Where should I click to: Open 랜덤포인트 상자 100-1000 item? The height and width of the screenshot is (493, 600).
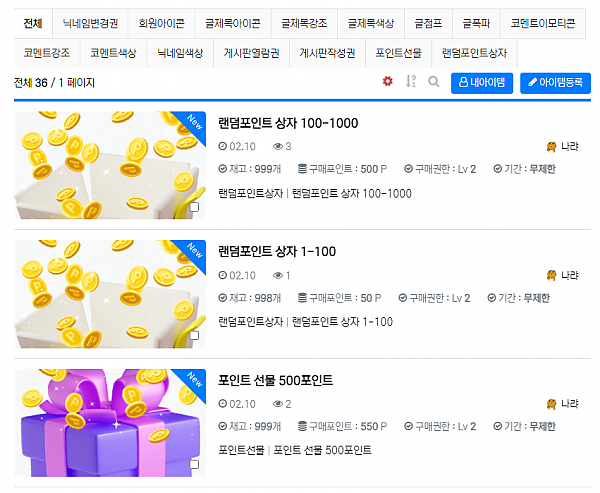point(287,124)
